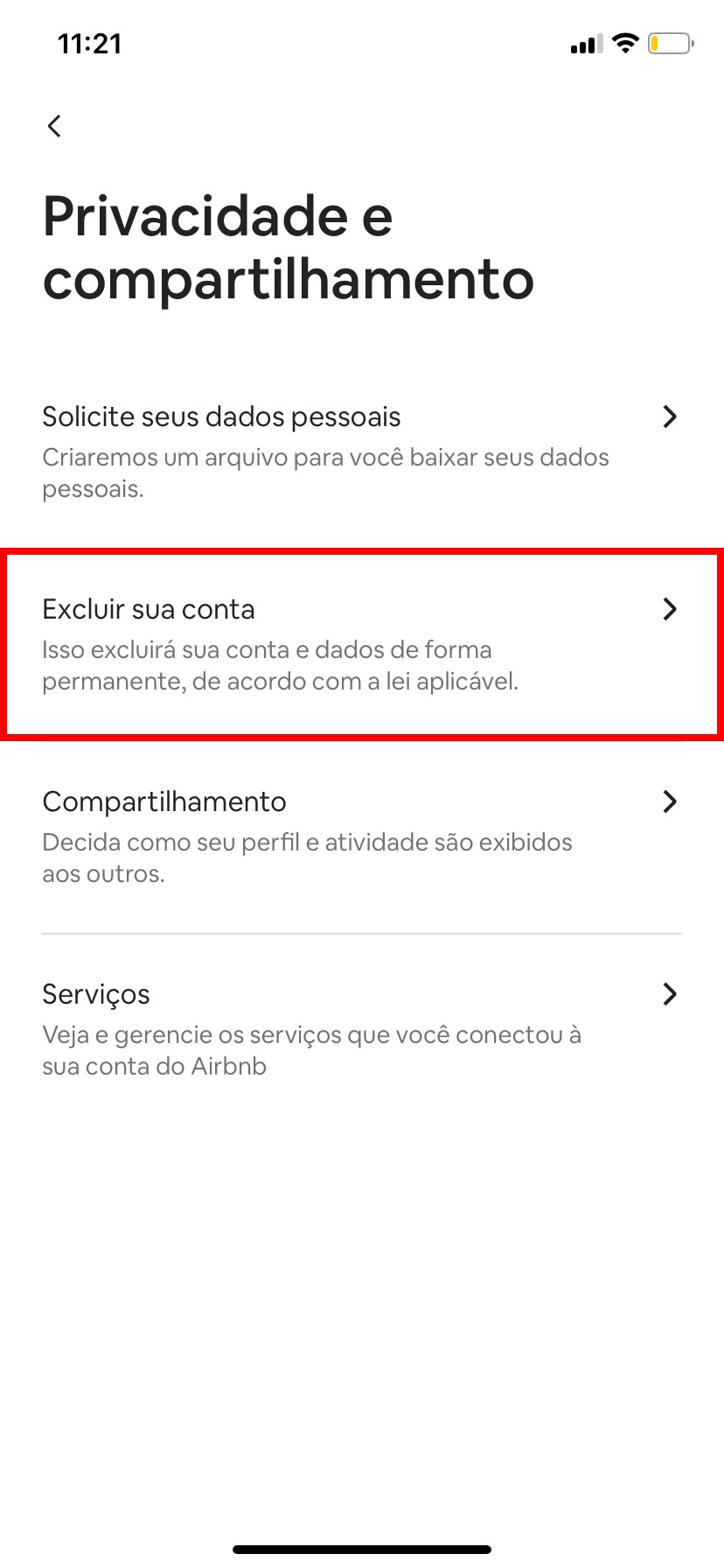Go back using the top arrow
724x1568 pixels.
54,126
